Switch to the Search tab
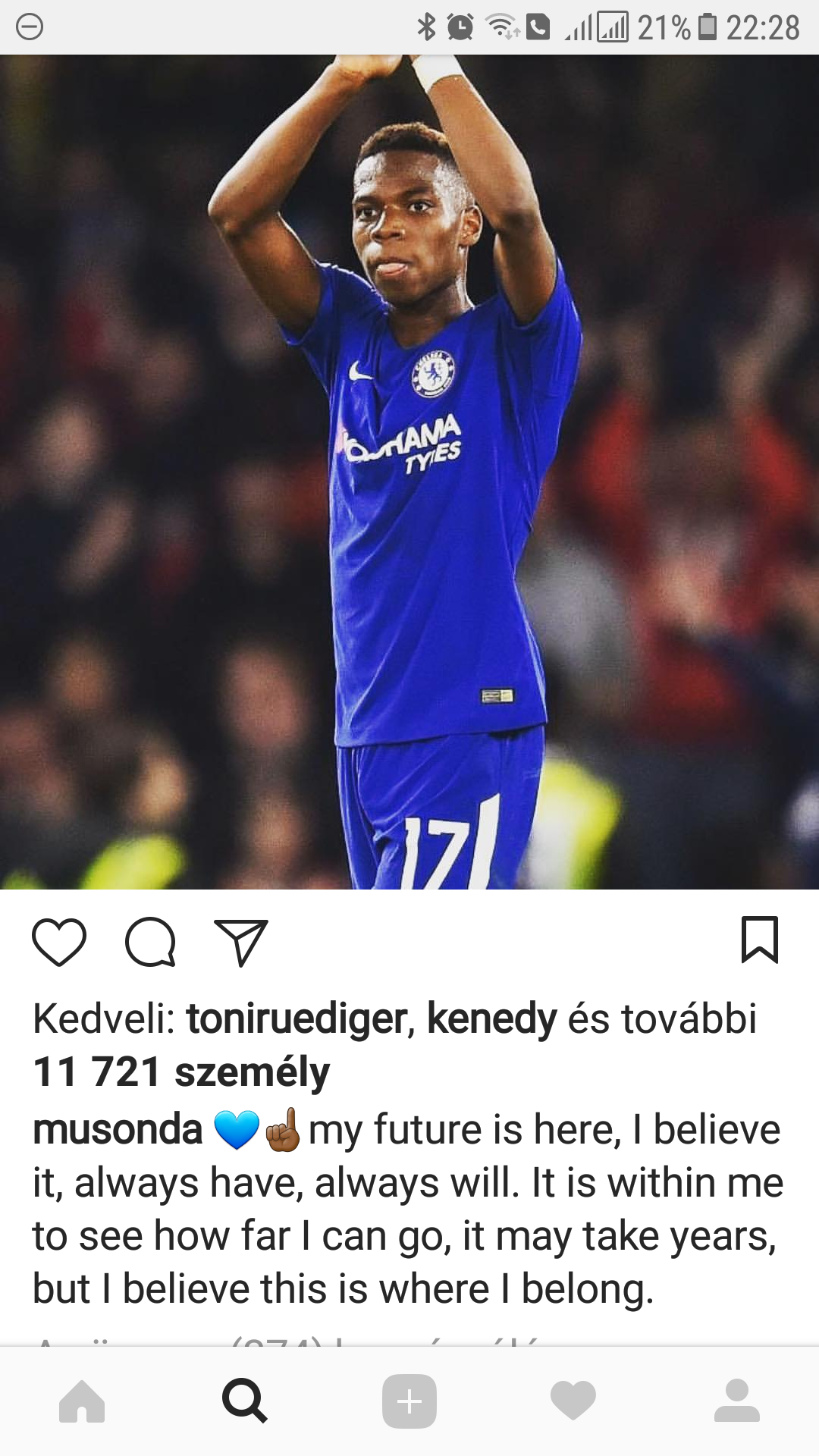819x1456 pixels. point(244,1401)
